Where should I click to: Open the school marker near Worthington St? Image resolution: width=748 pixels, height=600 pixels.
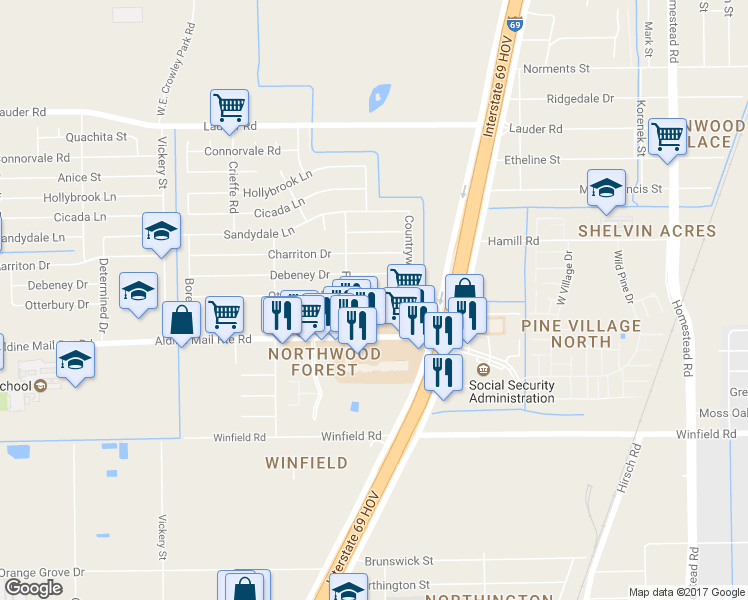(347, 591)
